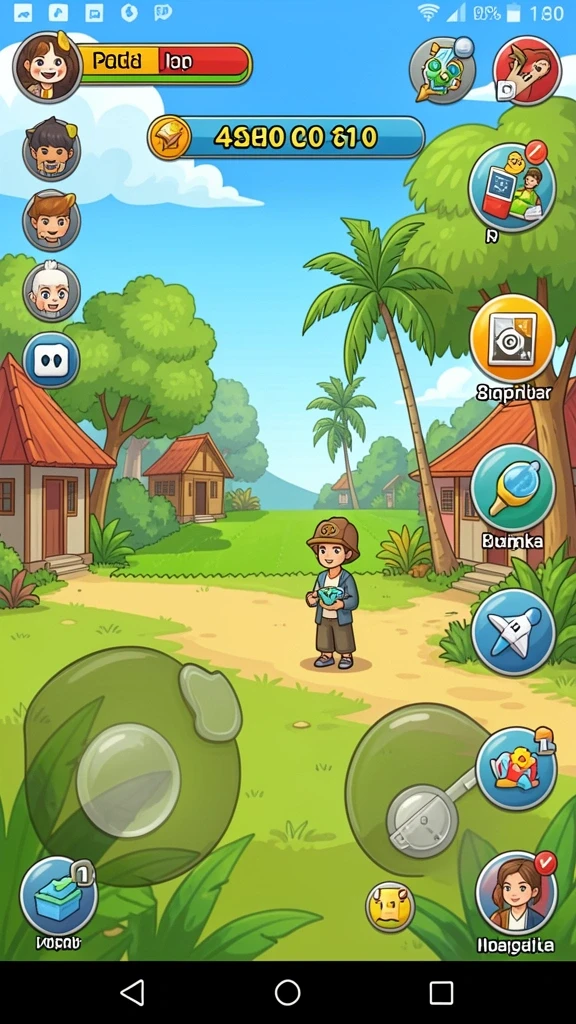This screenshot has width=576, height=1024.
Task: Tap the red round button at top right
Action: [526, 70]
